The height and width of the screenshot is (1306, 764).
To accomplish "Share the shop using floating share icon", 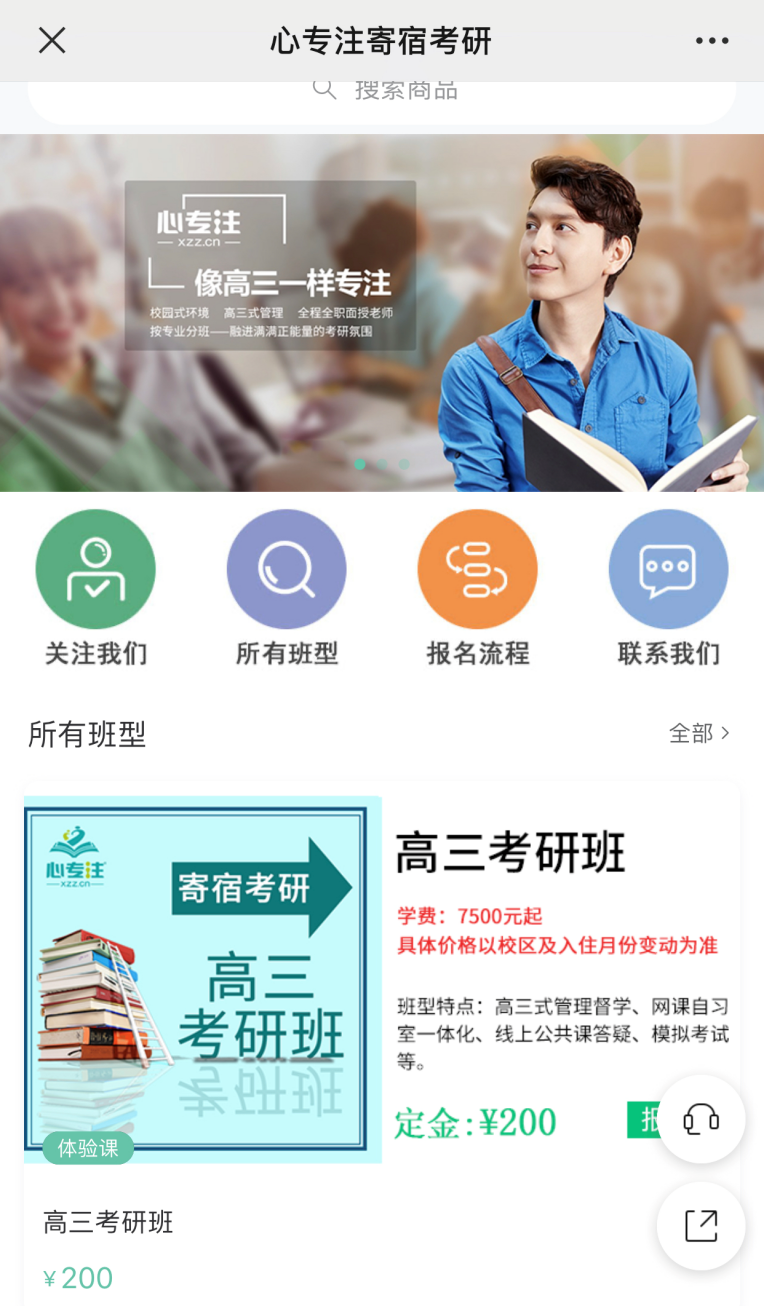I will [x=701, y=1225].
